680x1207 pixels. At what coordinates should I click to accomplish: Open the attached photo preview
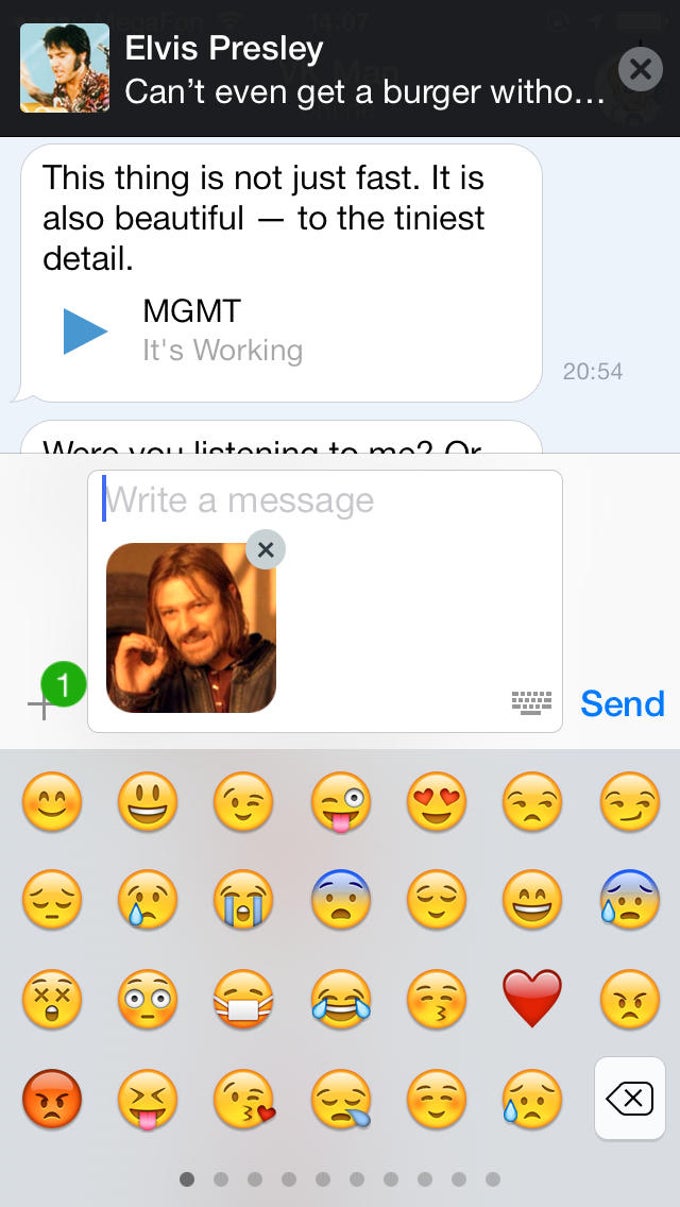[x=191, y=628]
